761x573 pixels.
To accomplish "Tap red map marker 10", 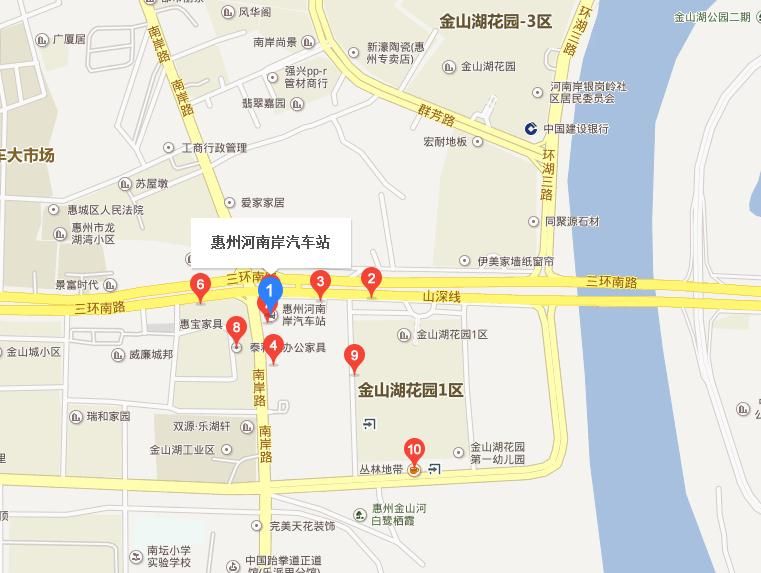I will (414, 451).
